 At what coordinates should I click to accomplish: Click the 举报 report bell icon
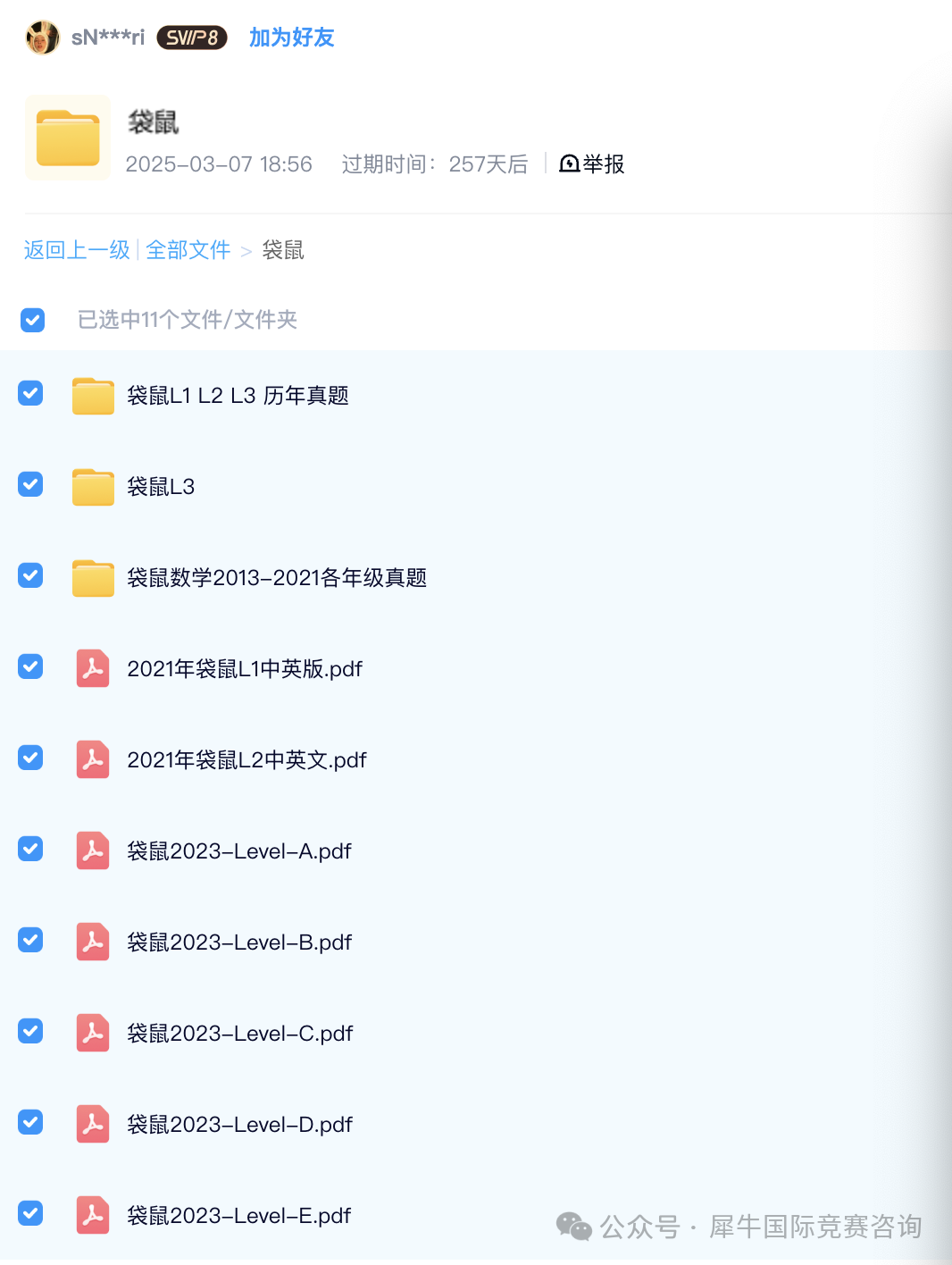(569, 163)
